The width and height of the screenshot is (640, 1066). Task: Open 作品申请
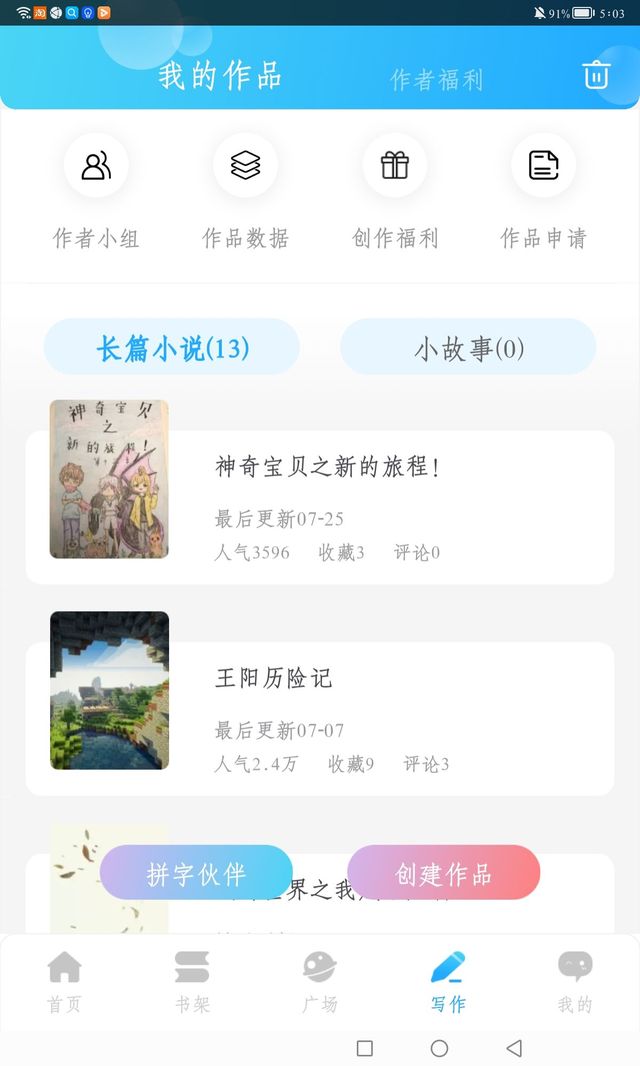543,192
